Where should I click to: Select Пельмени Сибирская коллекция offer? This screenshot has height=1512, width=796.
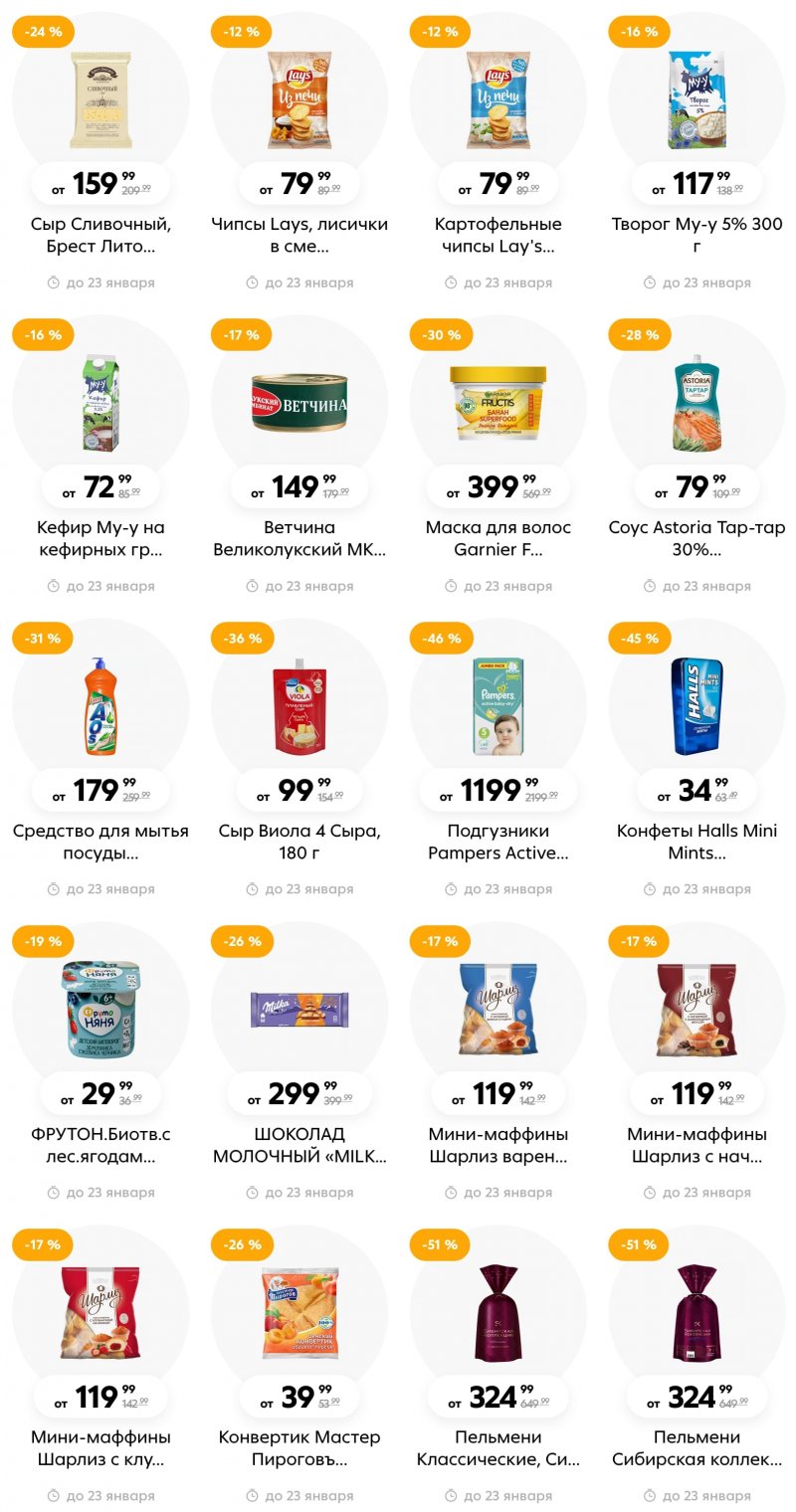click(x=696, y=1313)
